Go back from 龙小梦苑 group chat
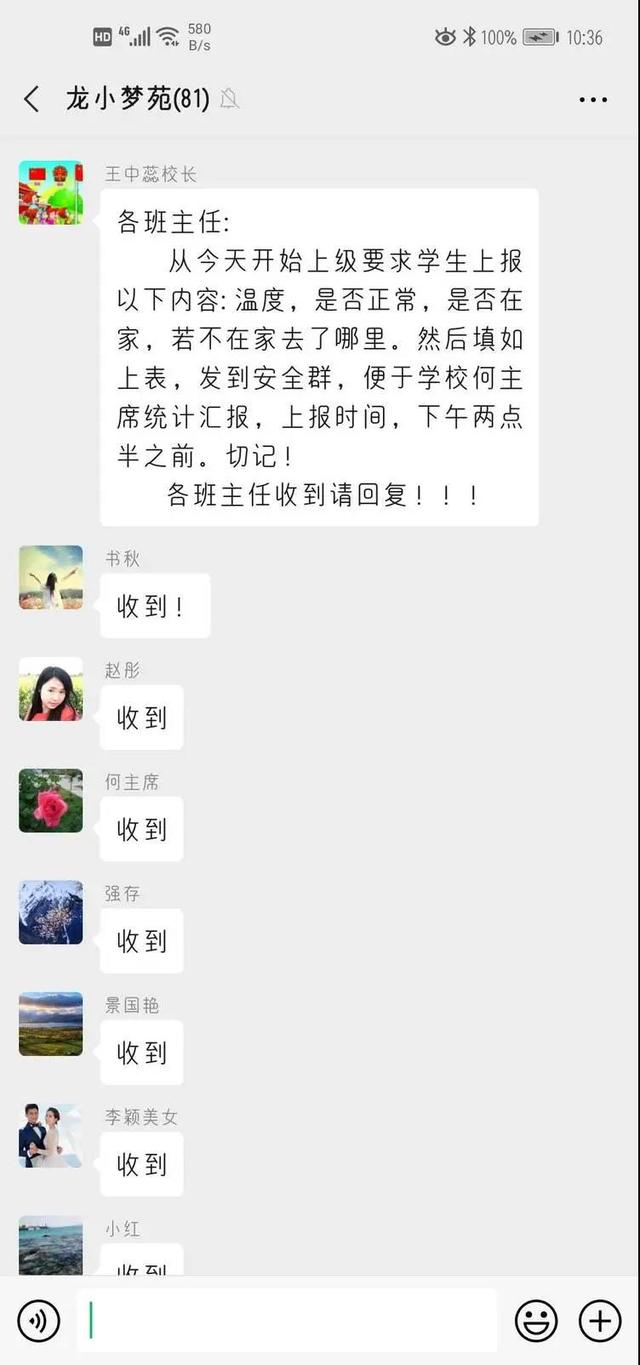640x1365 pixels. point(32,99)
